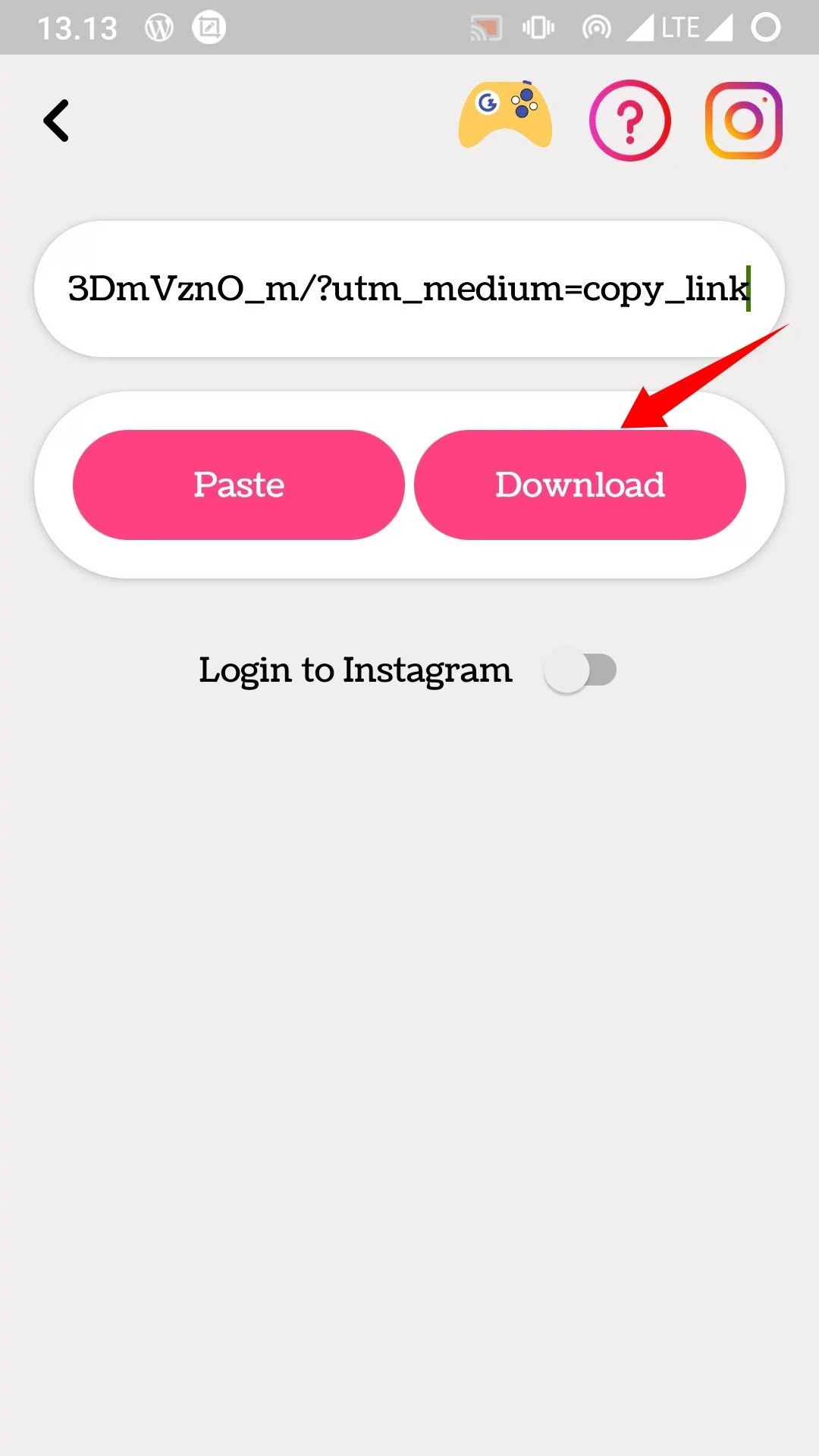Place cursor at end of the URL text
The image size is (819, 1456).
point(749,289)
